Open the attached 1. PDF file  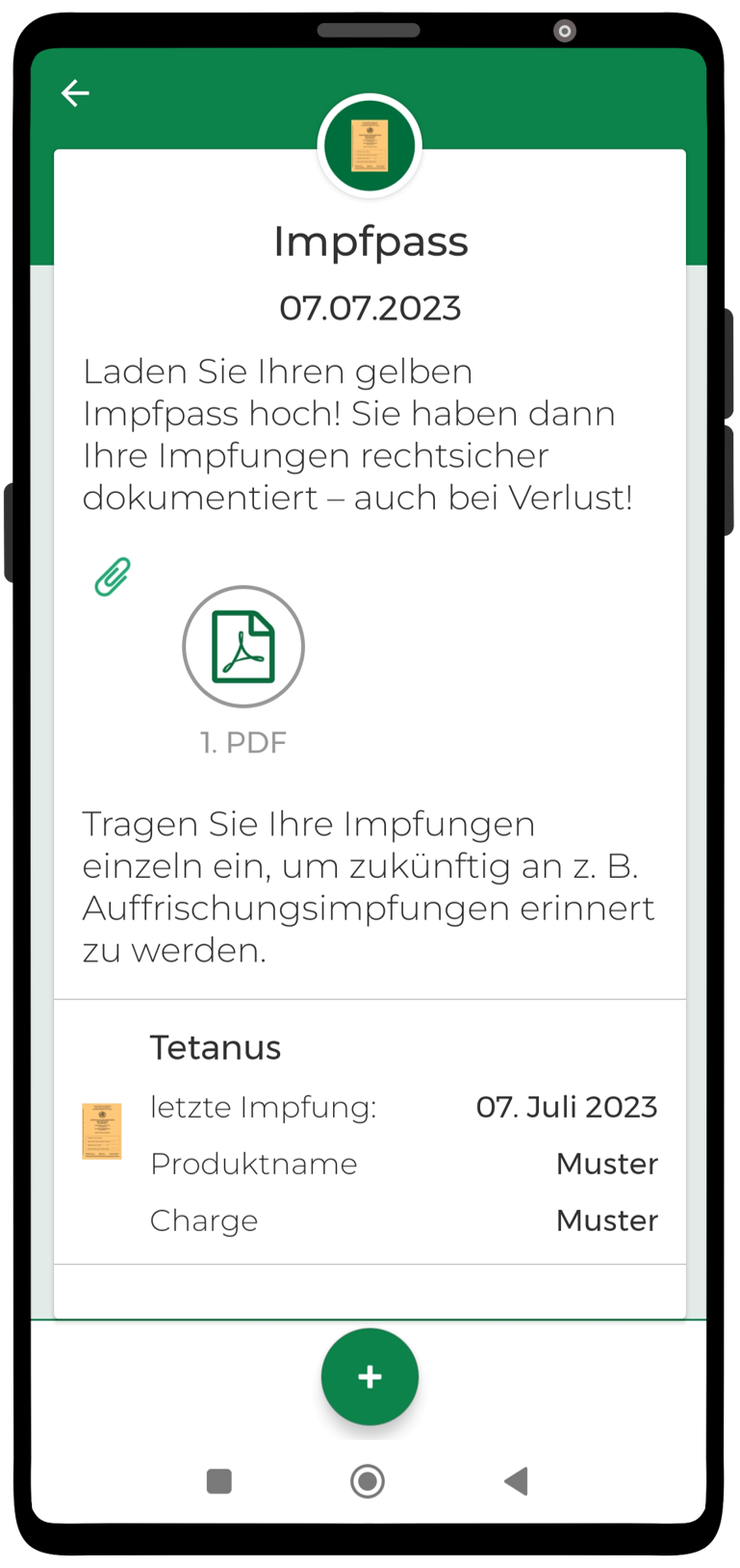243,647
